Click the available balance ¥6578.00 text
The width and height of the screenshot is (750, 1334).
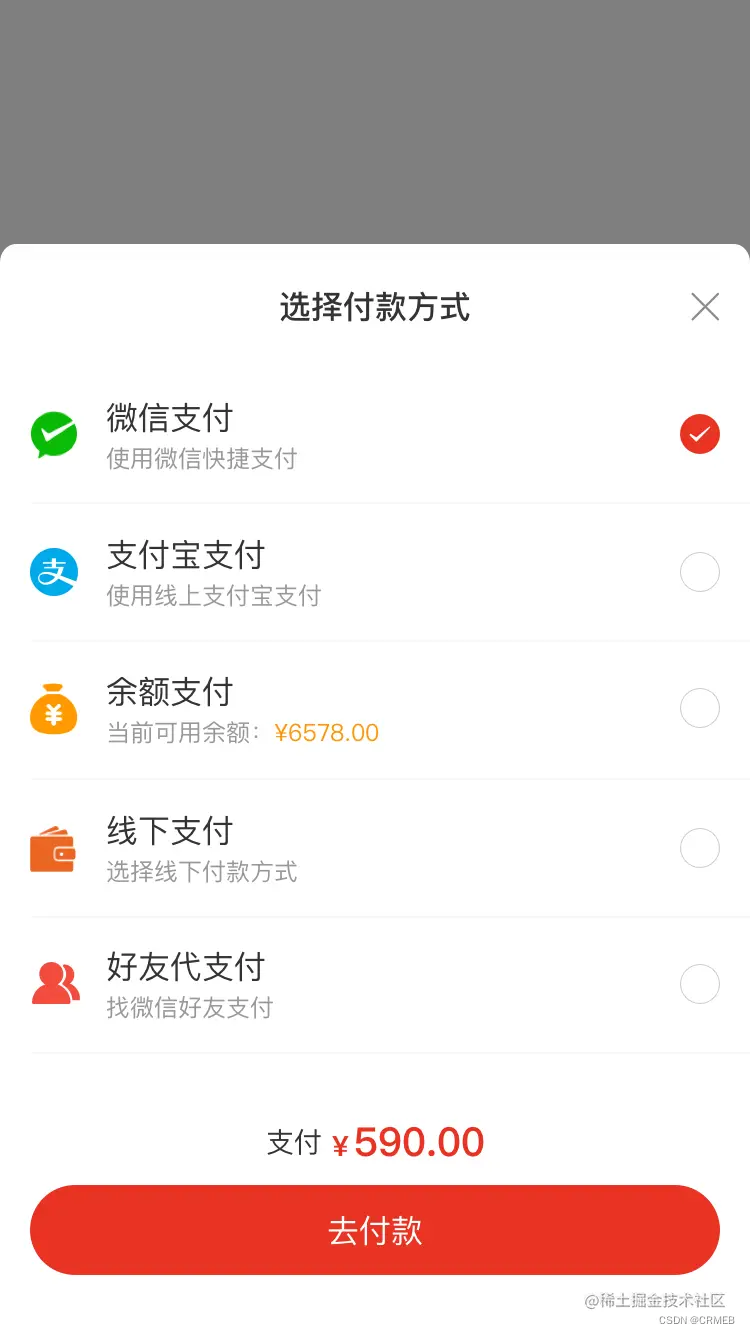[x=326, y=732]
